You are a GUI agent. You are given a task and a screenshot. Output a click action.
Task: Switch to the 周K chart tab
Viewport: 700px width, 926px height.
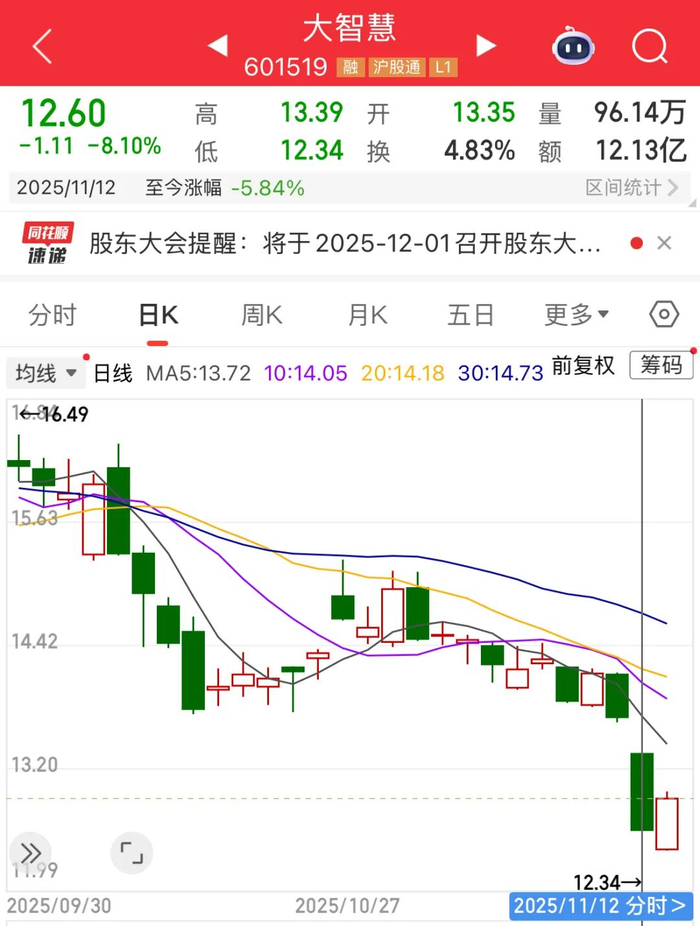click(262, 316)
